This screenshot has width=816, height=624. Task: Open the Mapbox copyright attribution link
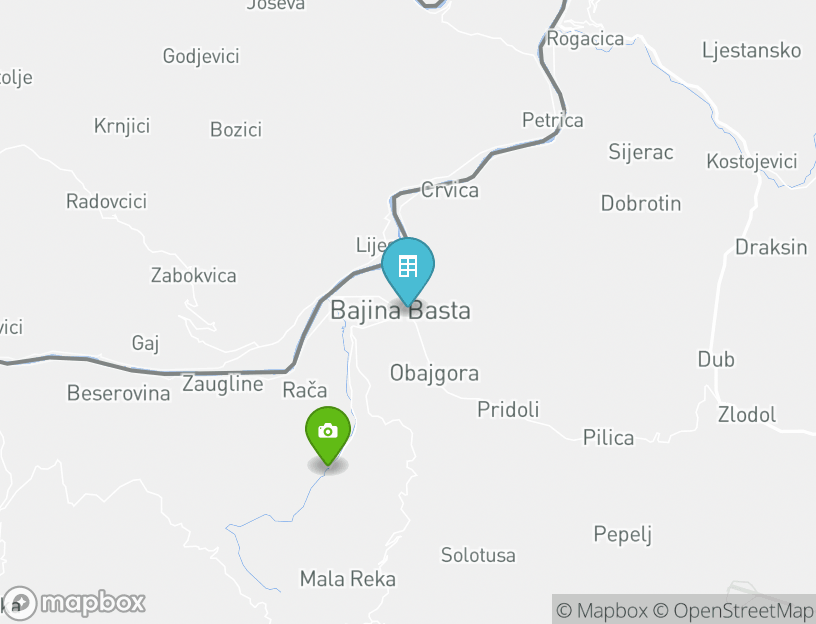602,610
